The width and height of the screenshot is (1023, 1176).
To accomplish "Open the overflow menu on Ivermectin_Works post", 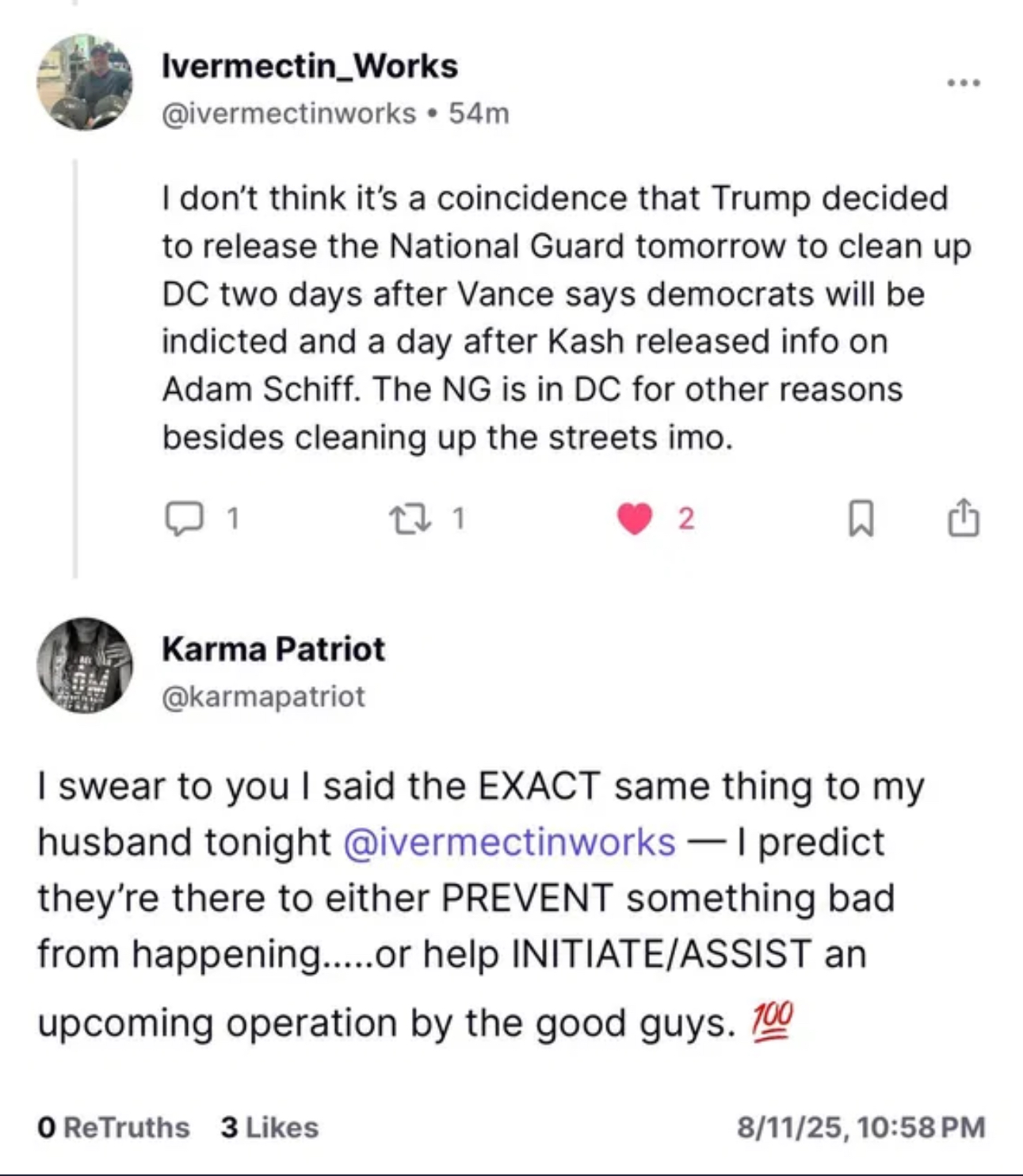I will pos(964,82).
